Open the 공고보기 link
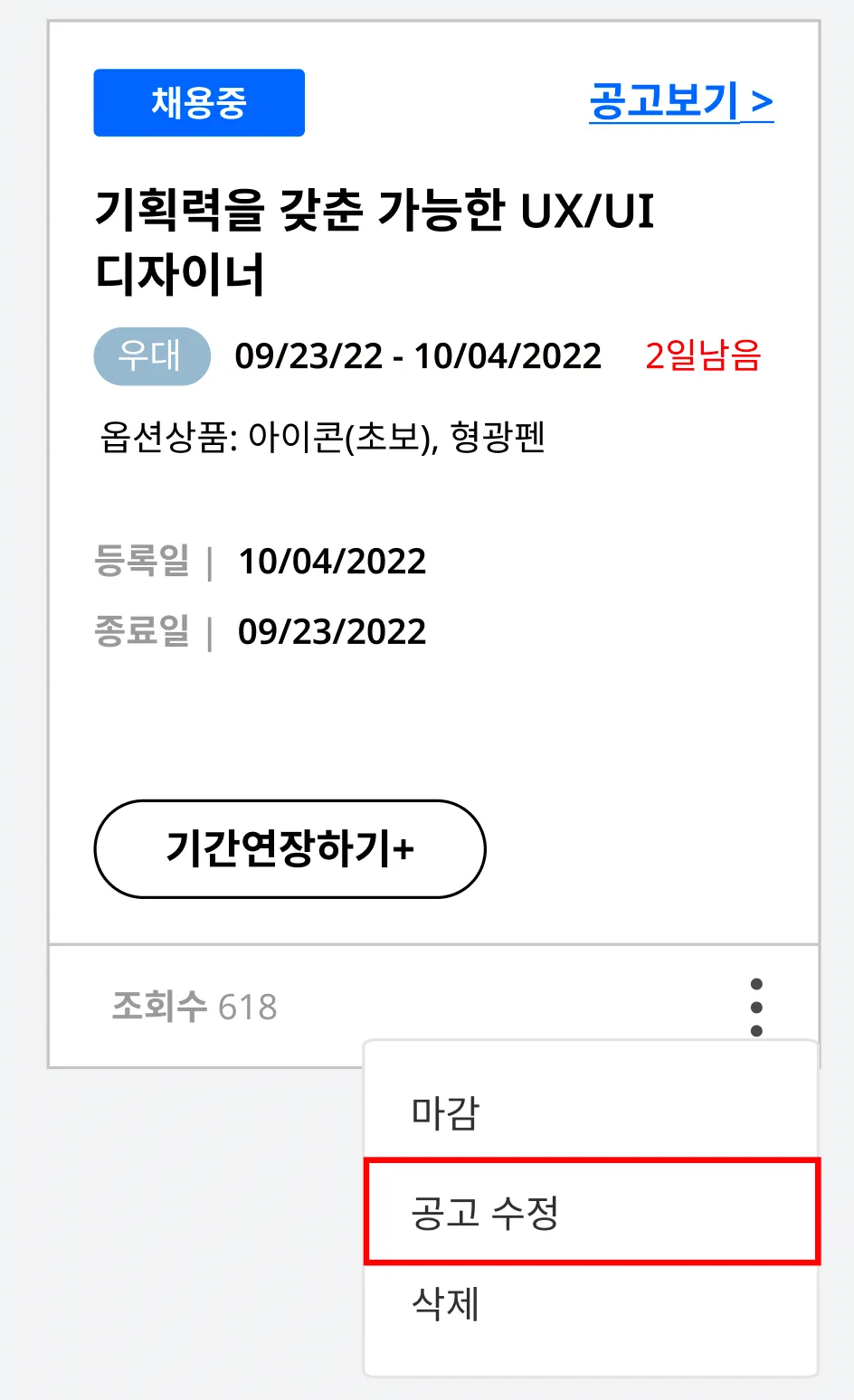This screenshot has width=854, height=1400. [x=680, y=102]
